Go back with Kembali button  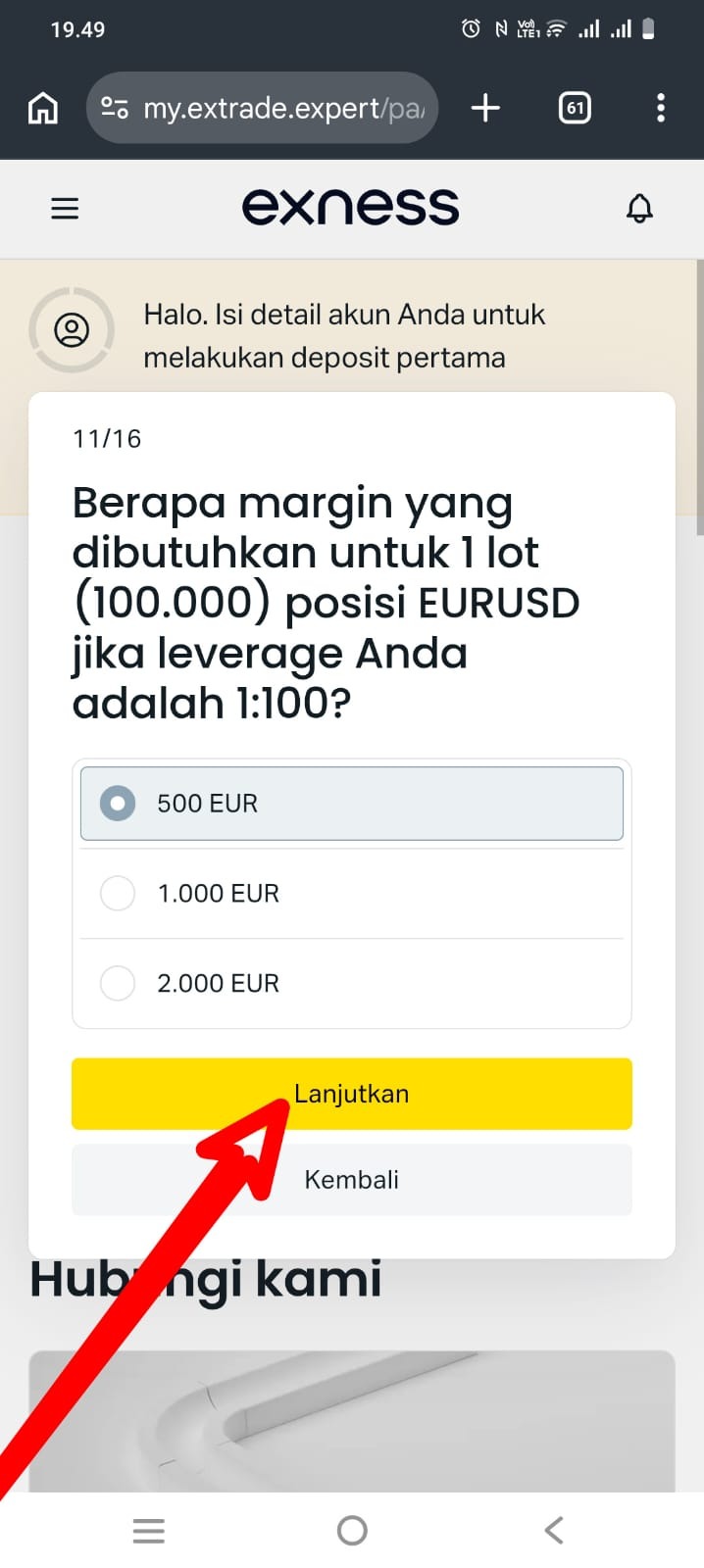(x=351, y=1180)
